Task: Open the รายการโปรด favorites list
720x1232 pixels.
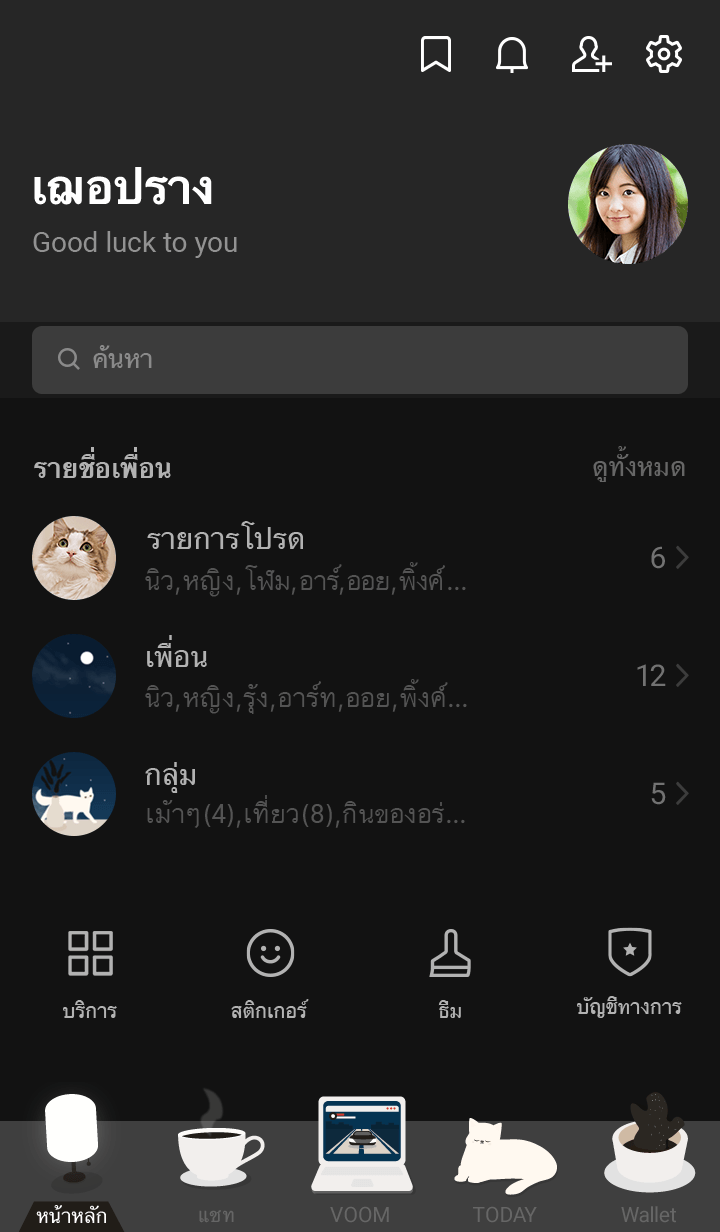Action: click(x=360, y=558)
